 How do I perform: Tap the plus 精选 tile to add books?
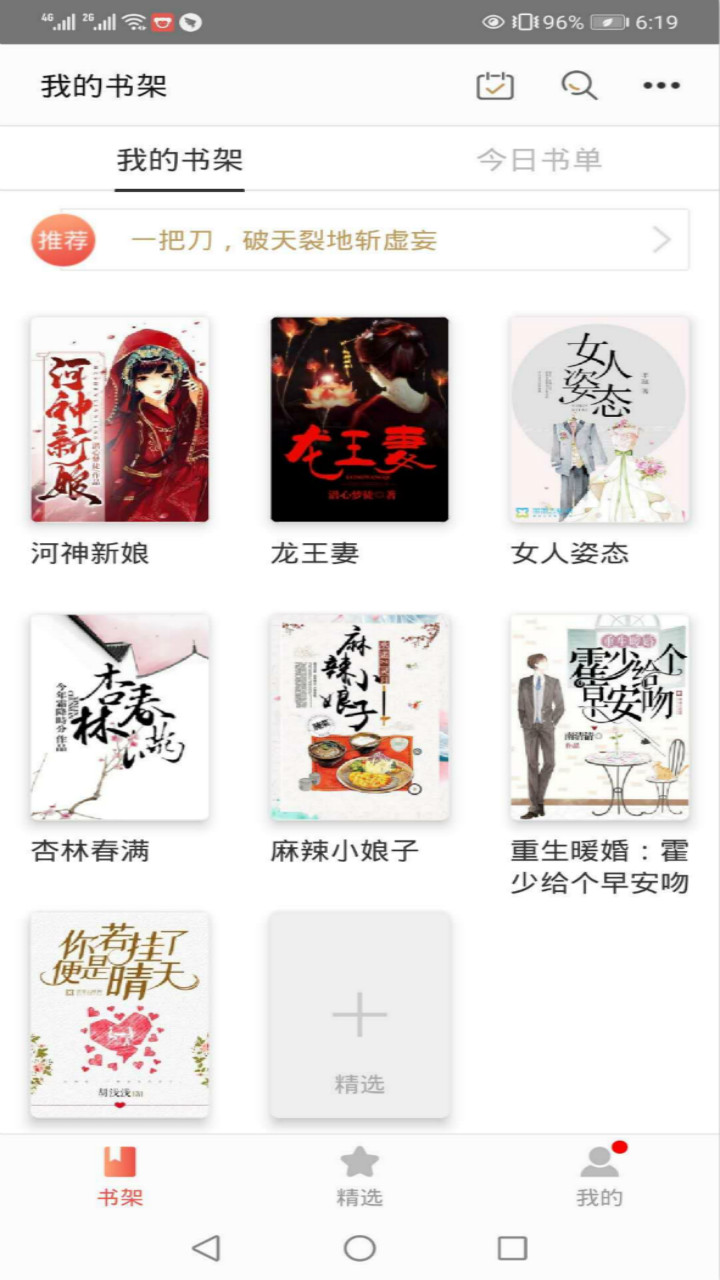[x=360, y=1014]
